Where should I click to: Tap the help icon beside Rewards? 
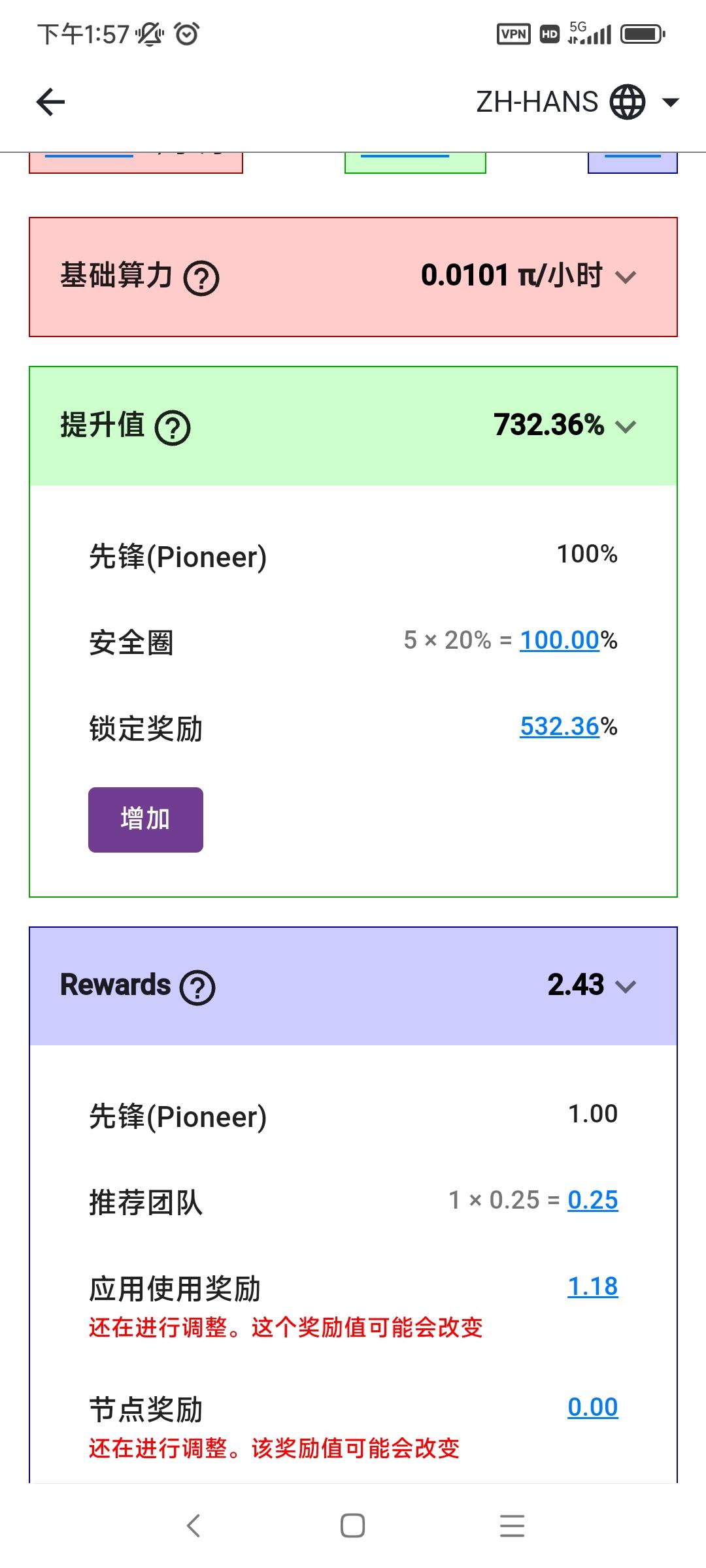pyautogui.click(x=197, y=987)
